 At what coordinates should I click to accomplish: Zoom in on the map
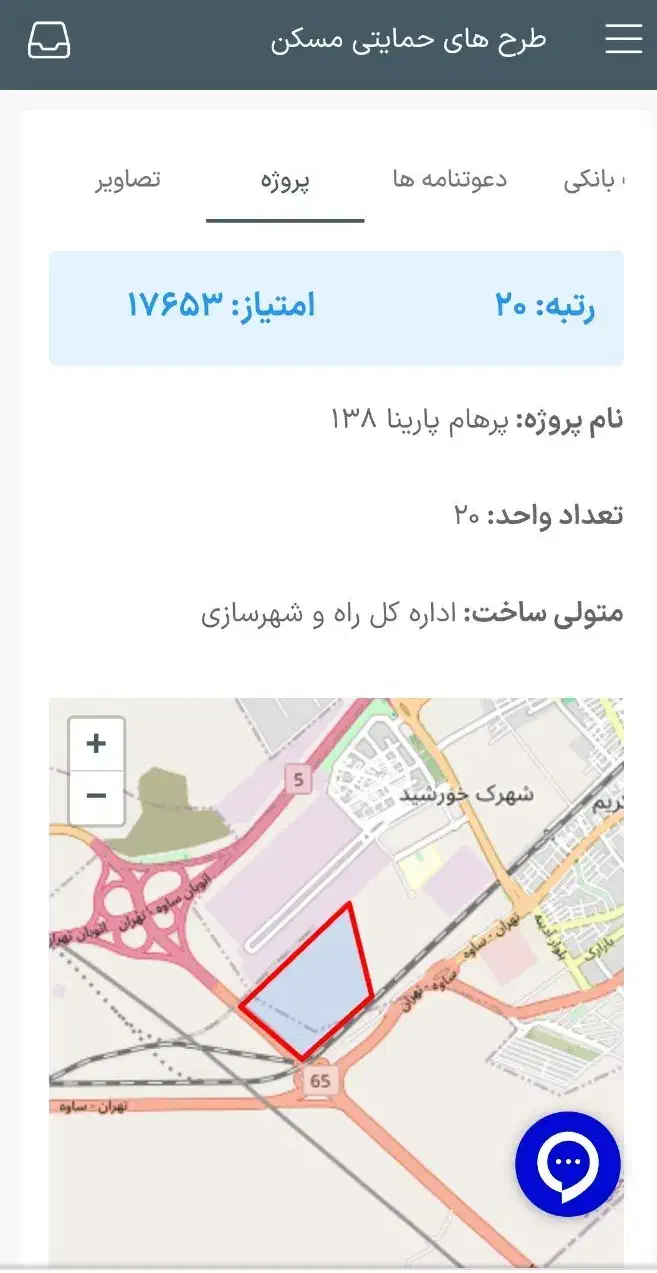pos(97,744)
